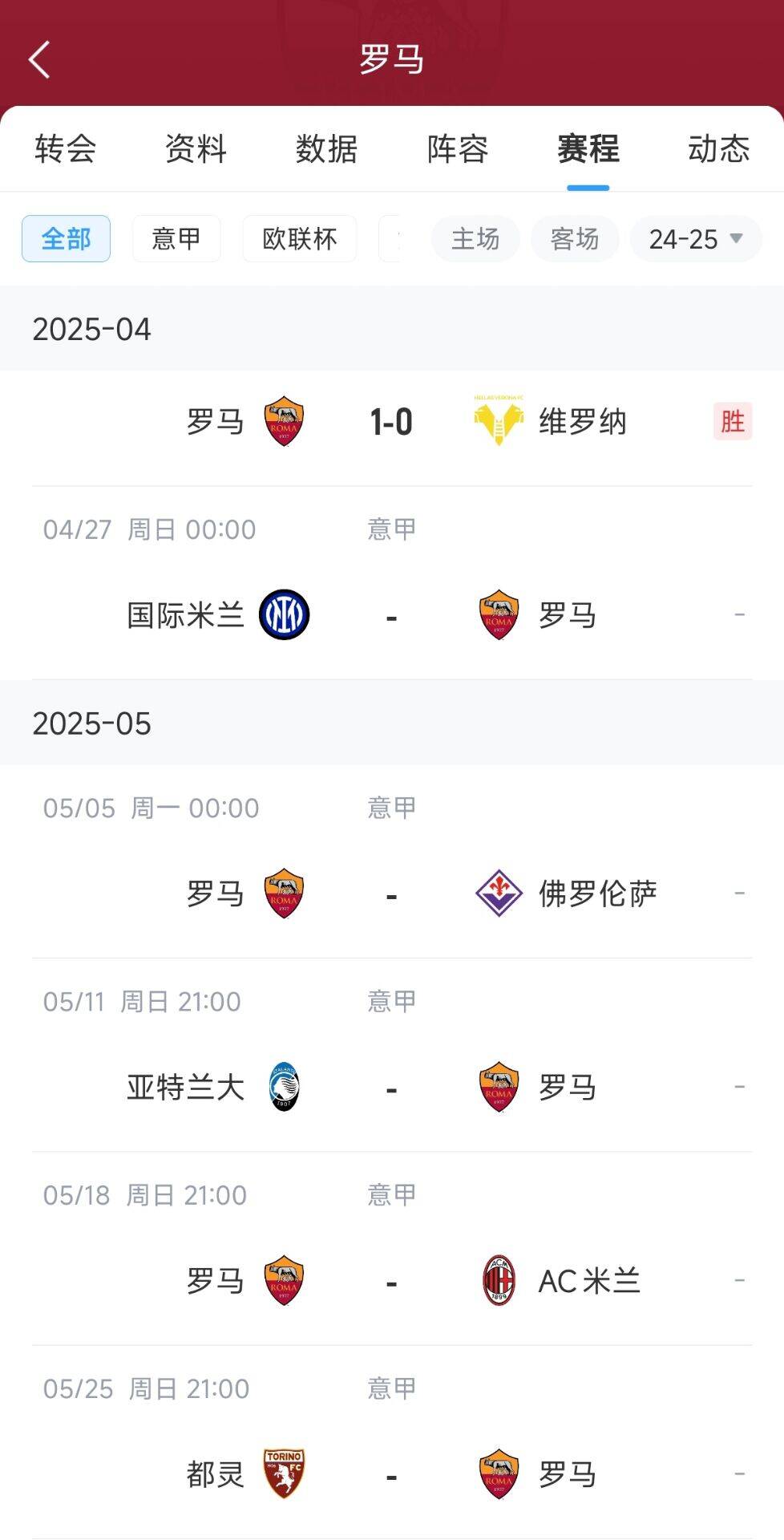Select the 全部 competition filter

tap(66, 239)
